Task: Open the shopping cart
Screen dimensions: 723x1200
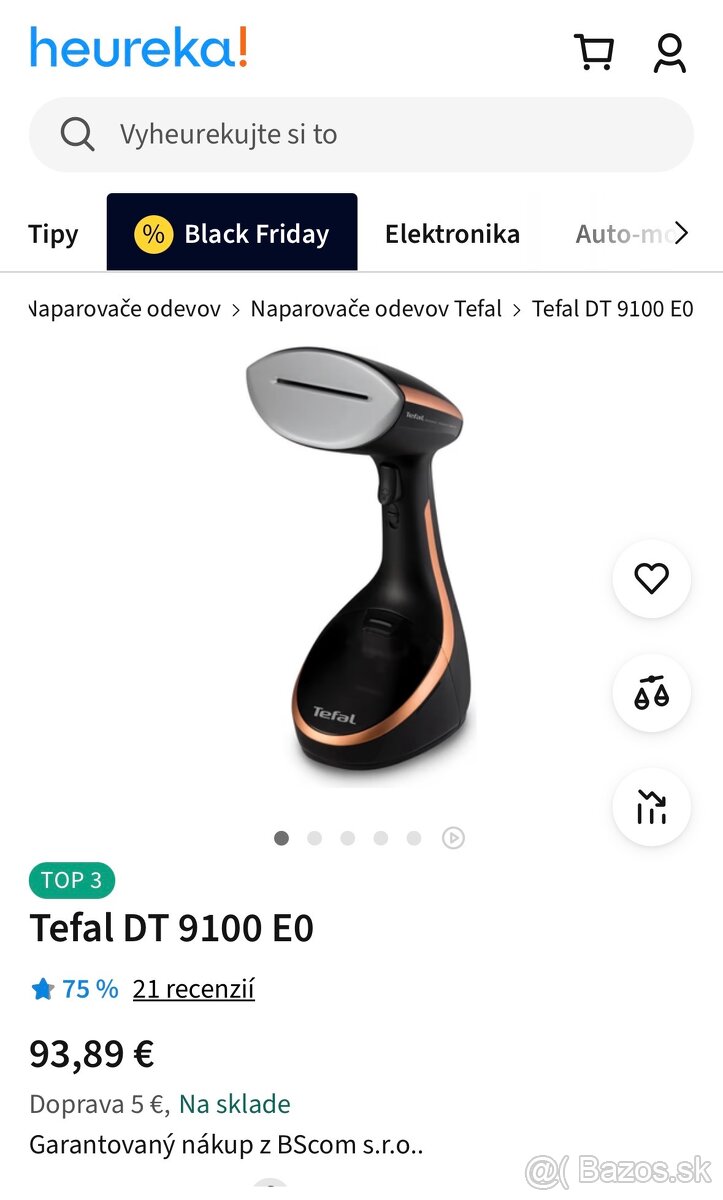Action: (595, 54)
